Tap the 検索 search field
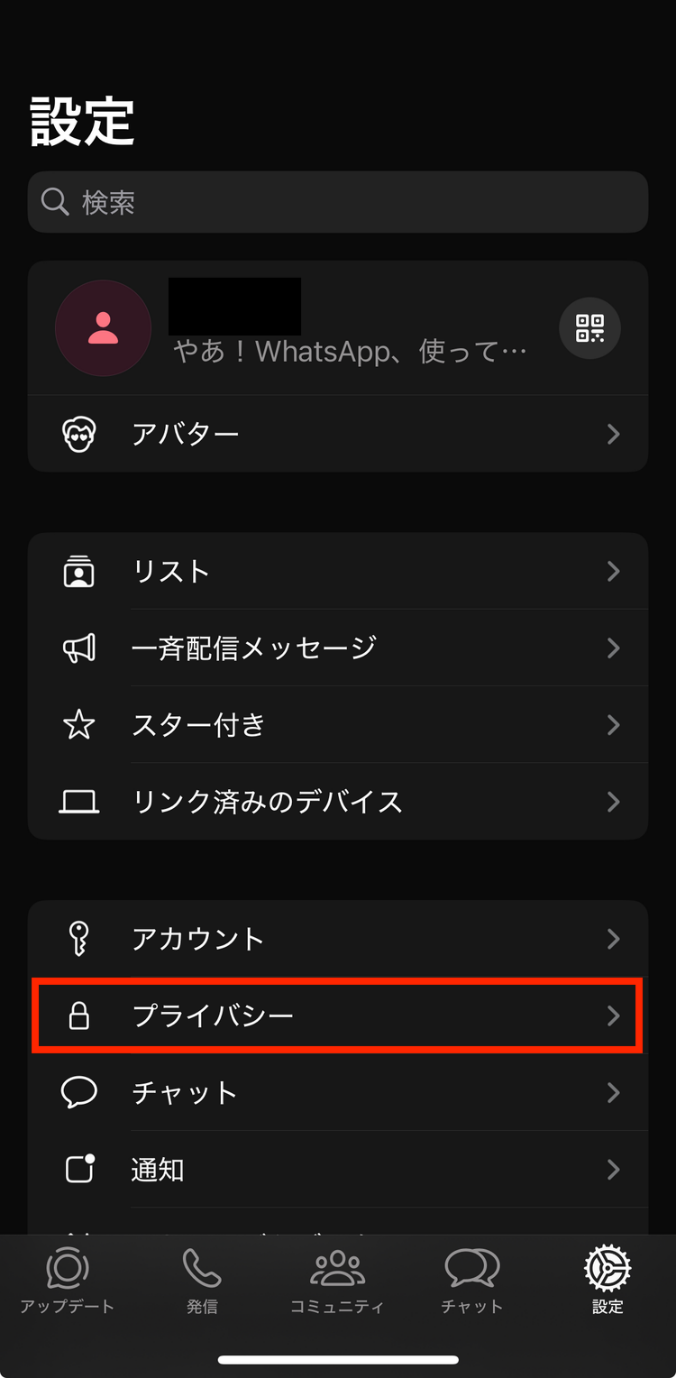 337,202
